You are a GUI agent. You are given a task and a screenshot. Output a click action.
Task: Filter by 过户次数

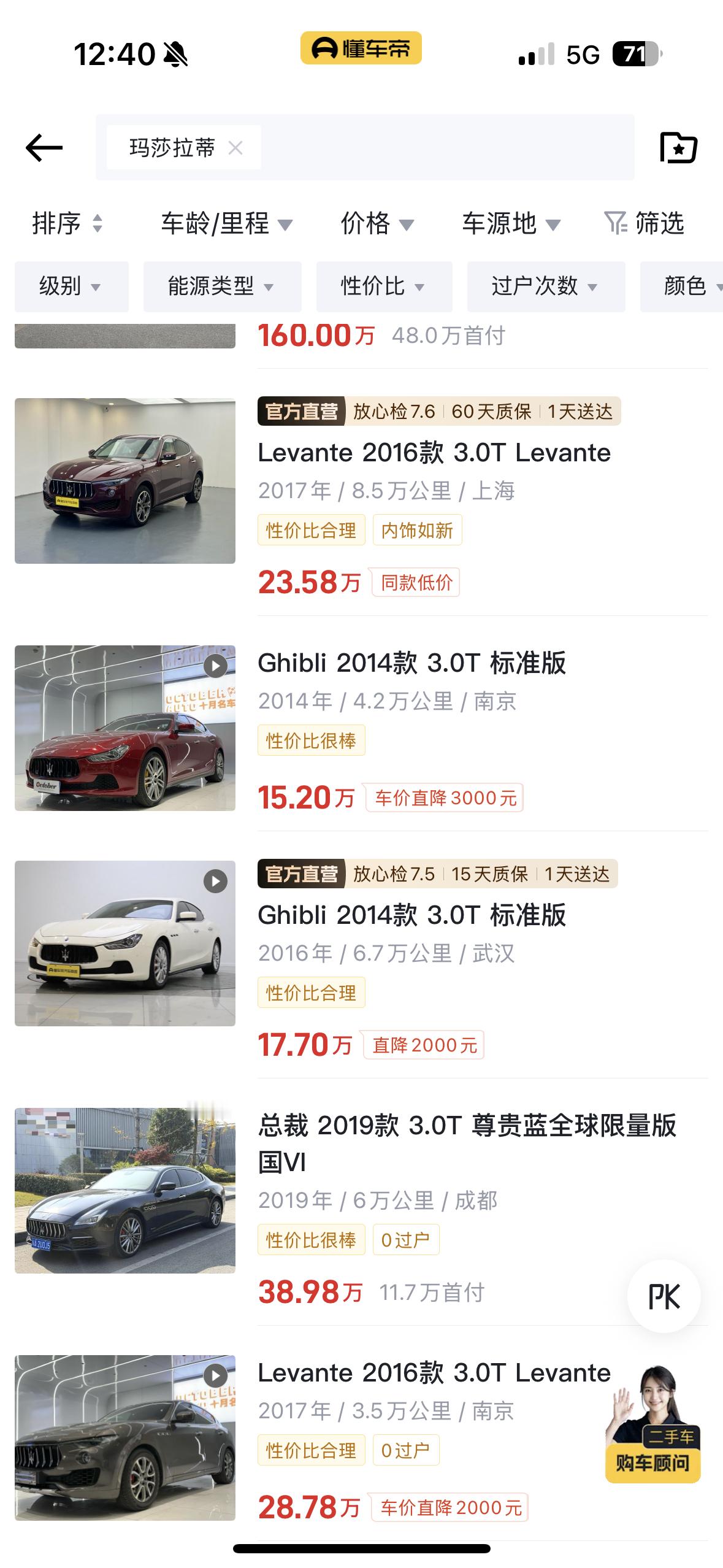546,286
